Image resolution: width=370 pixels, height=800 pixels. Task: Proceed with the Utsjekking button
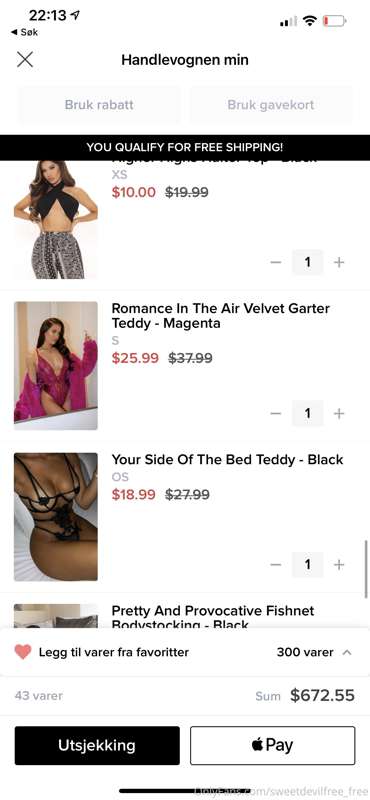[97, 745]
